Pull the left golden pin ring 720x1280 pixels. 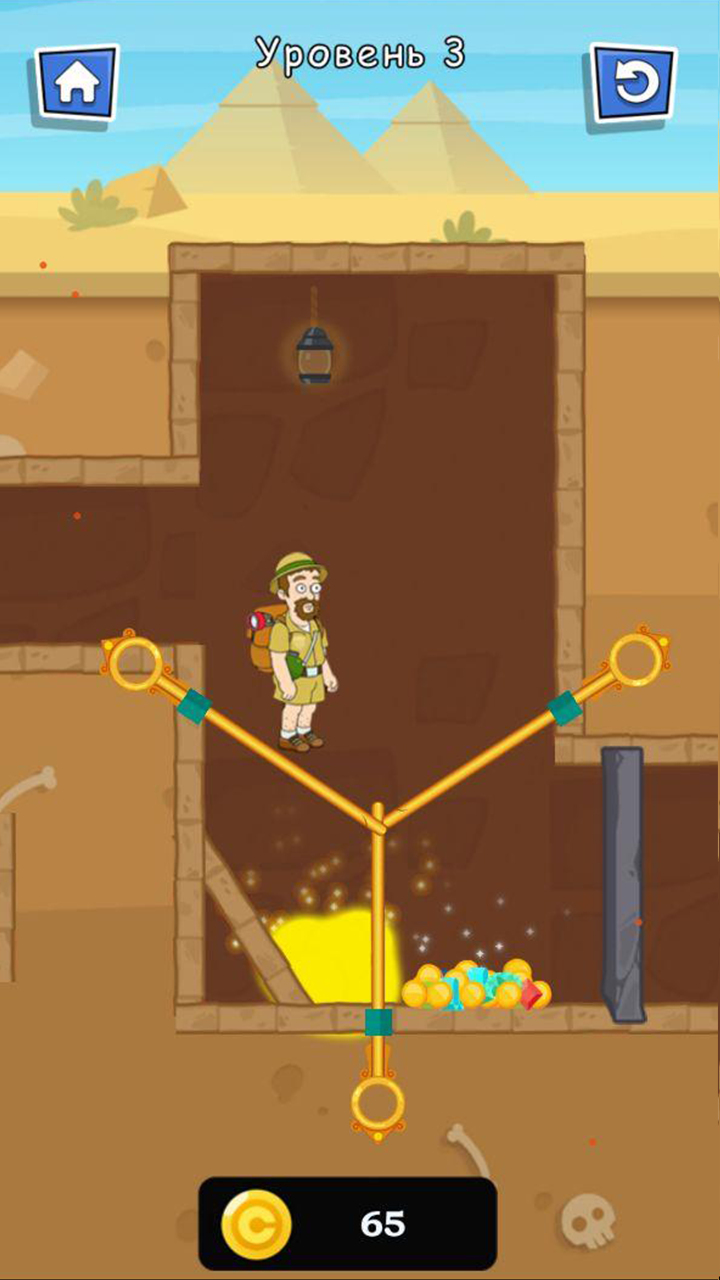[135, 662]
